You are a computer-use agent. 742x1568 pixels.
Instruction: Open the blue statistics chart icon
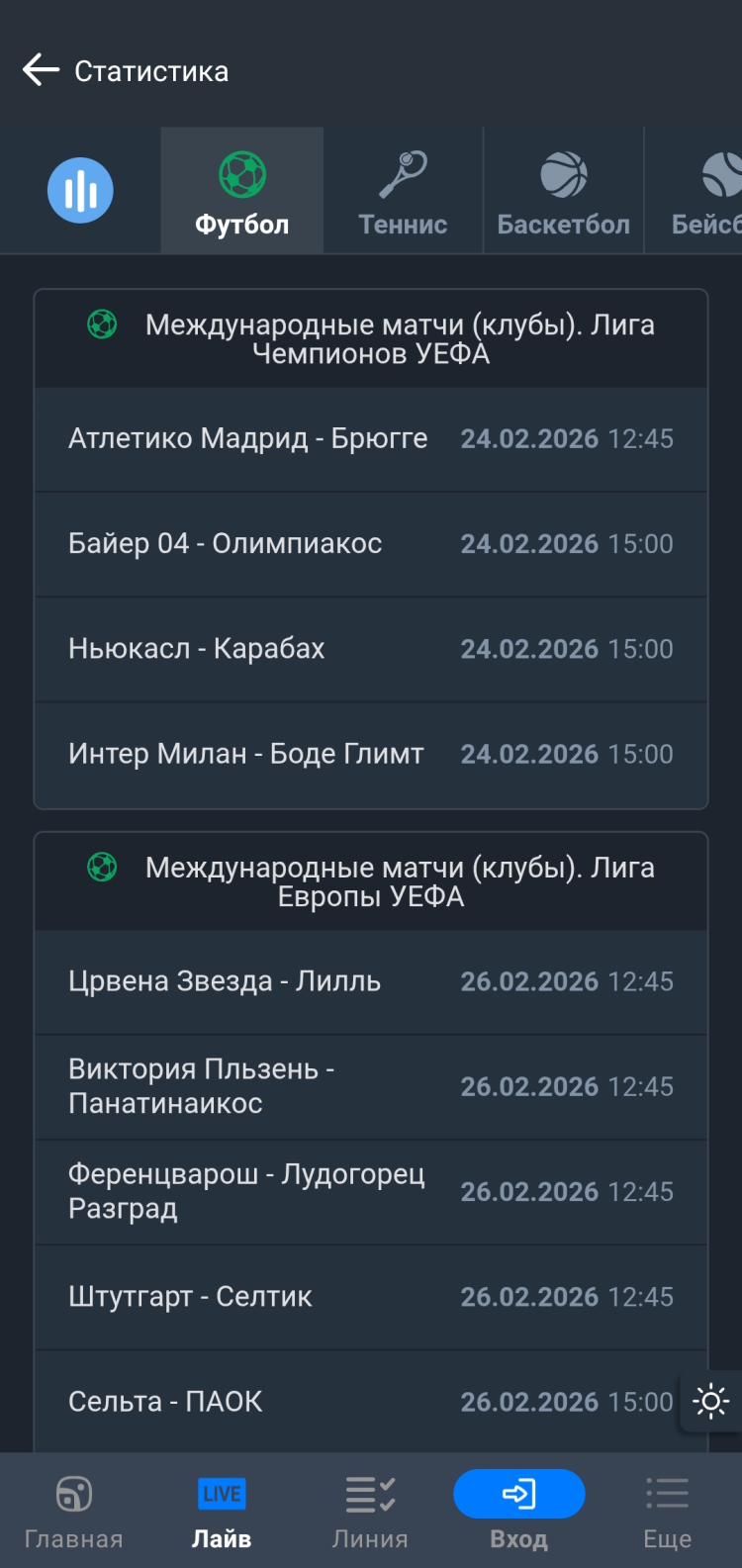pyautogui.click(x=80, y=190)
